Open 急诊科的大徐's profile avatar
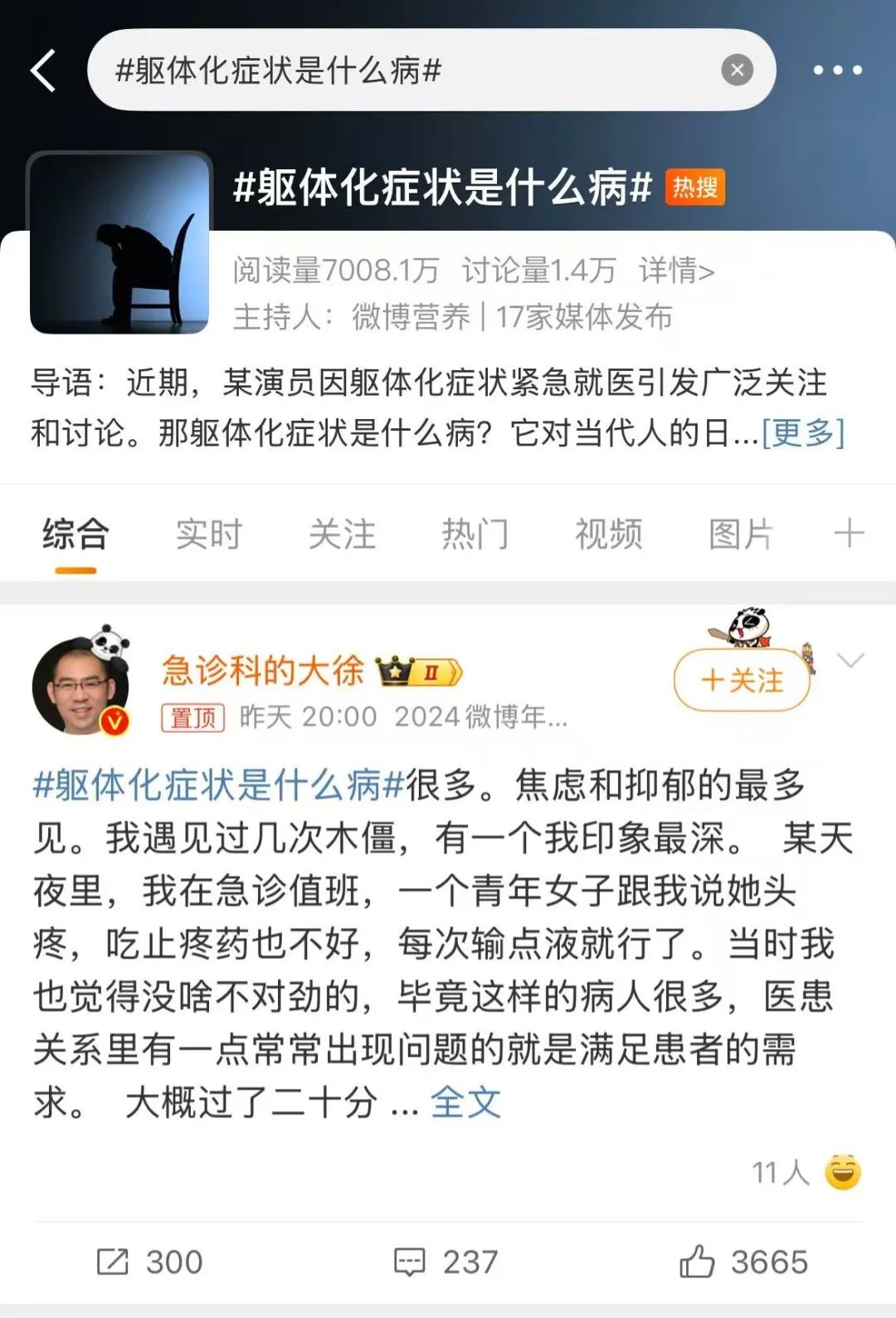The width and height of the screenshot is (896, 1318). click(81, 686)
